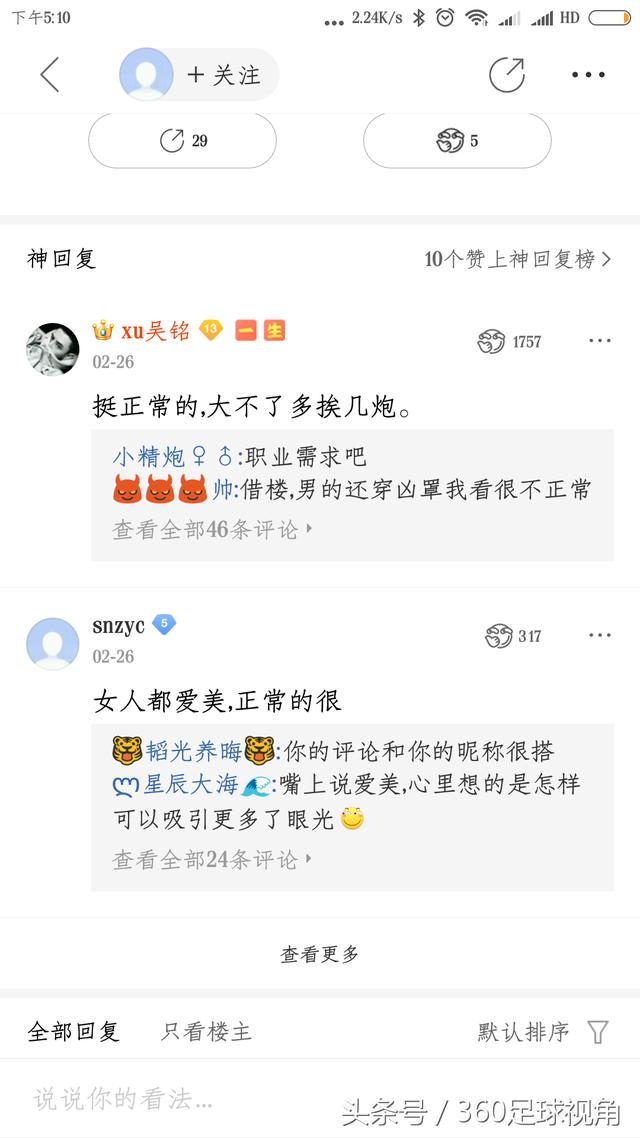
Task: Open snzyc's profile avatar
Action: pos(52,643)
